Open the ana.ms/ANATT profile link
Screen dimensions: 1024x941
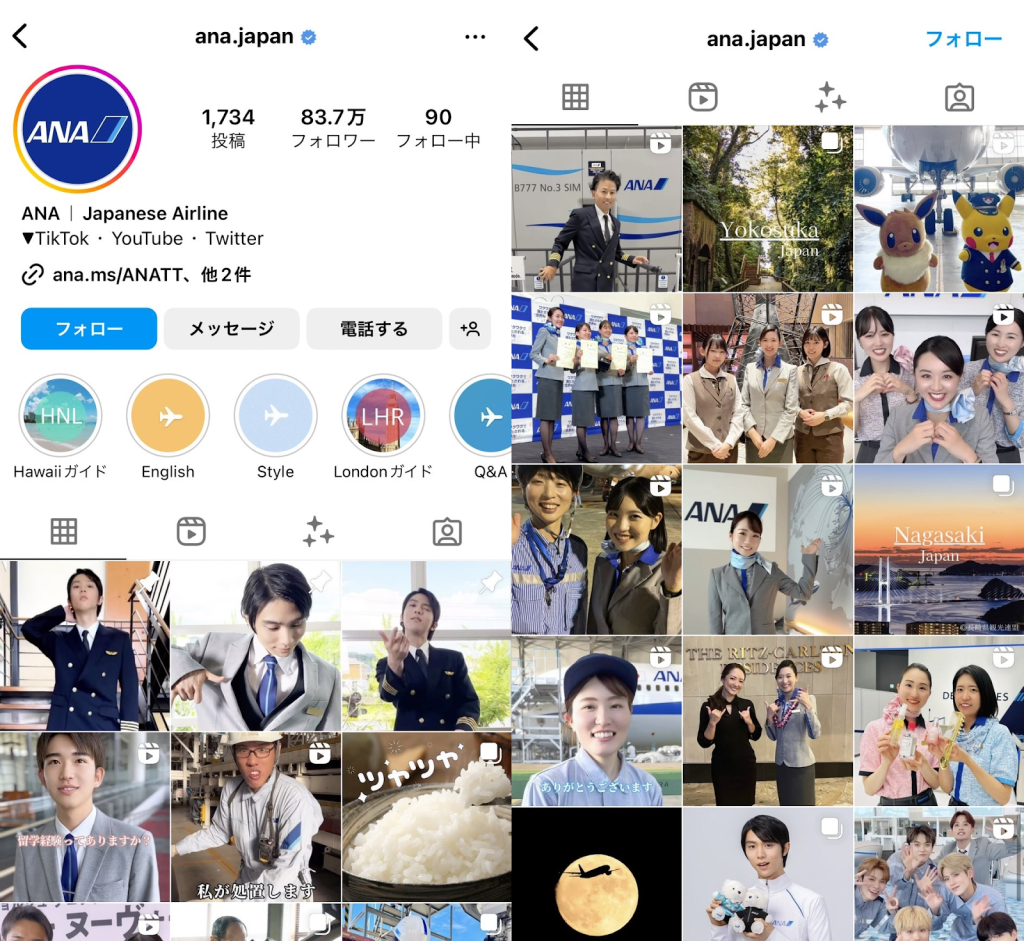(136, 274)
